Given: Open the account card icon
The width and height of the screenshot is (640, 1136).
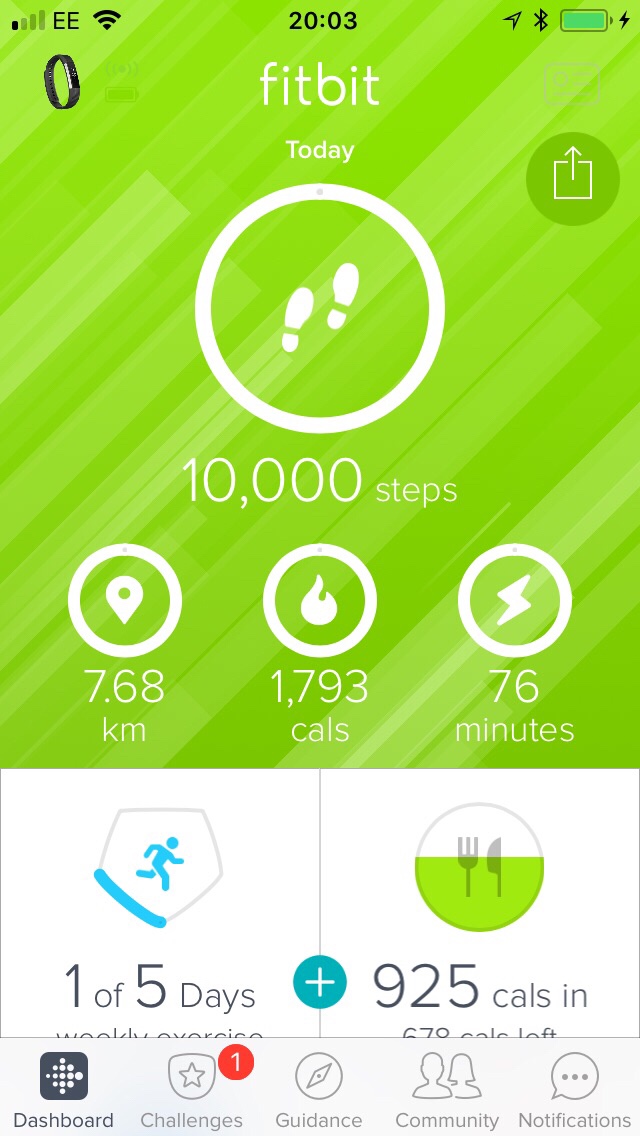Looking at the screenshot, I should click(x=571, y=84).
